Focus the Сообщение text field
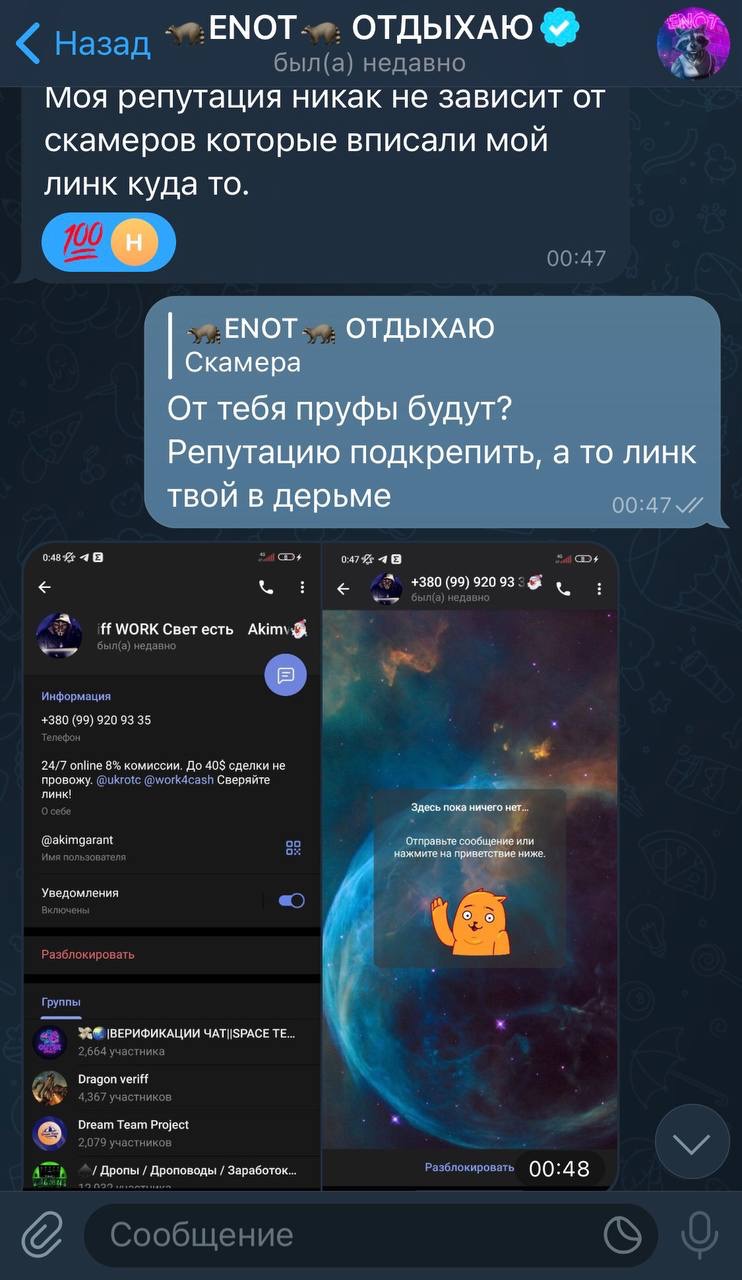The image size is (742, 1280). 340,1235
